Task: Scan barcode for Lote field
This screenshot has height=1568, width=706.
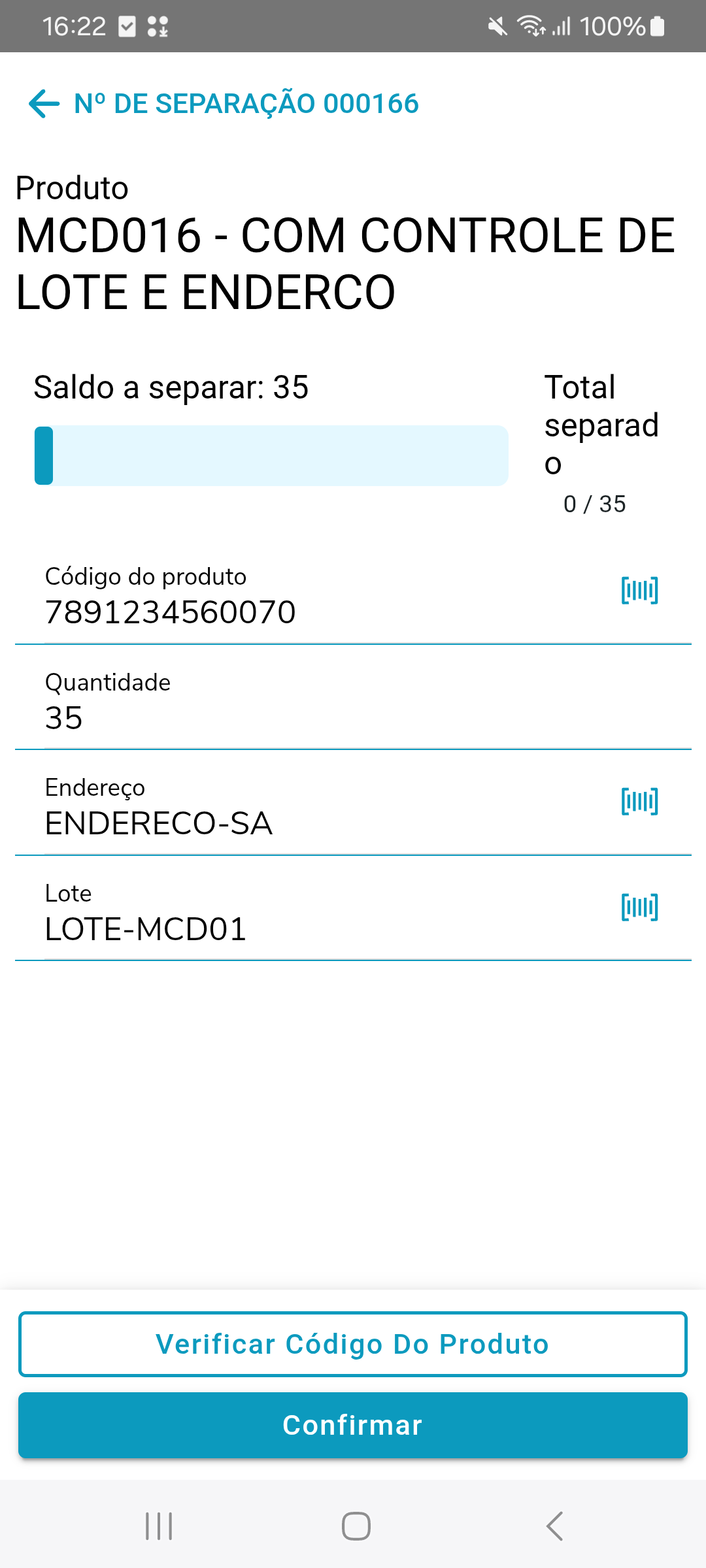Action: [x=639, y=907]
